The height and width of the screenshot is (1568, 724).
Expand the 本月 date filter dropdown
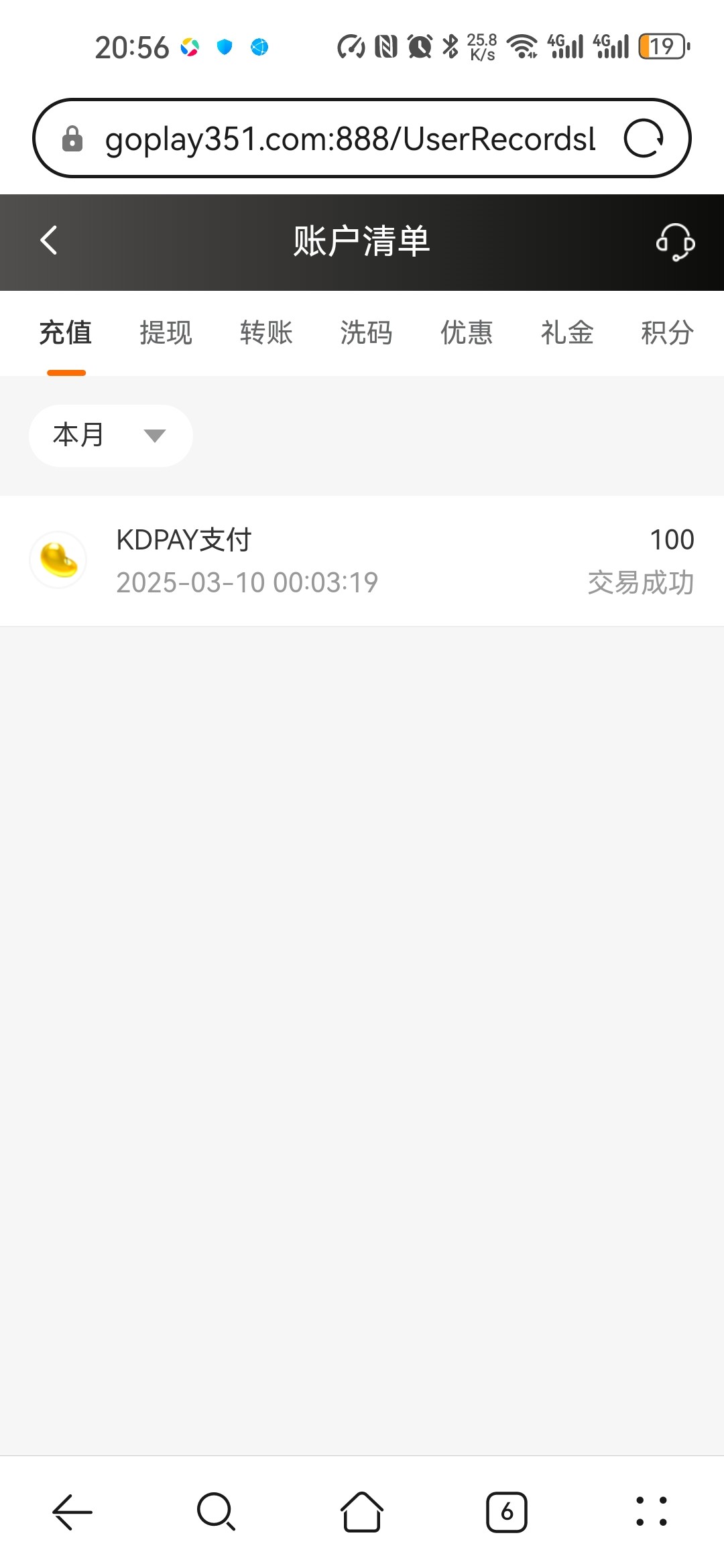coord(111,436)
